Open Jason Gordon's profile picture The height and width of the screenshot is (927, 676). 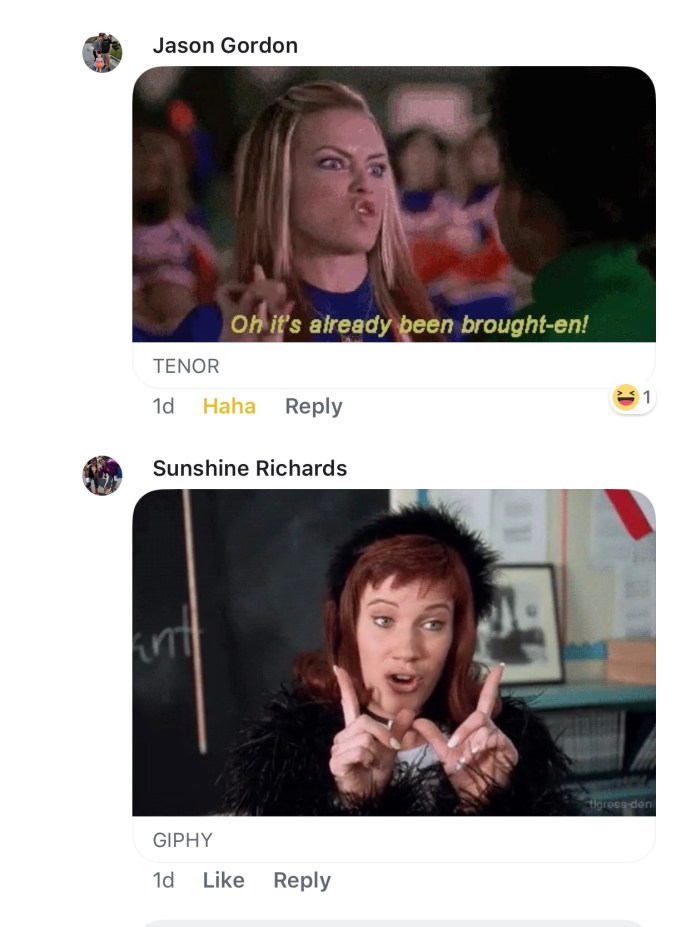tap(102, 52)
